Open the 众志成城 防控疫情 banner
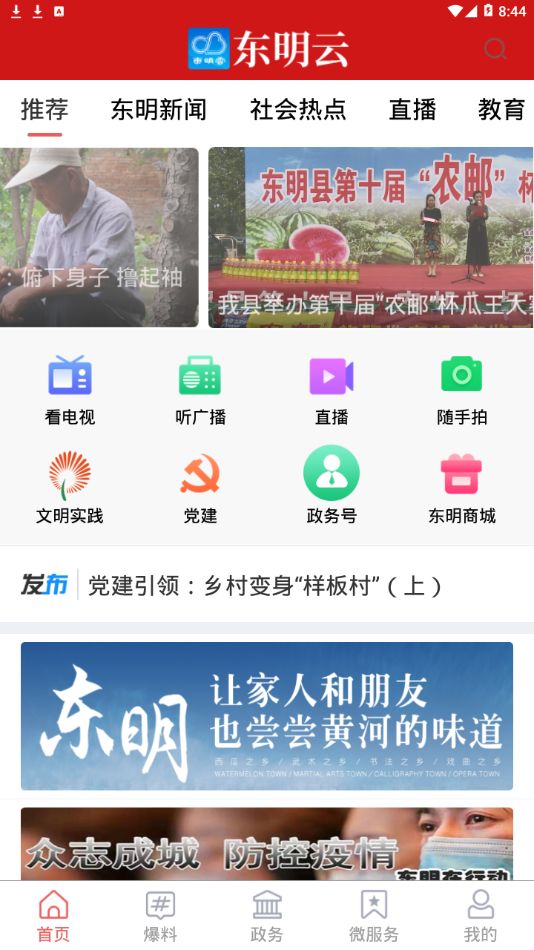The image size is (534, 950). (x=267, y=844)
